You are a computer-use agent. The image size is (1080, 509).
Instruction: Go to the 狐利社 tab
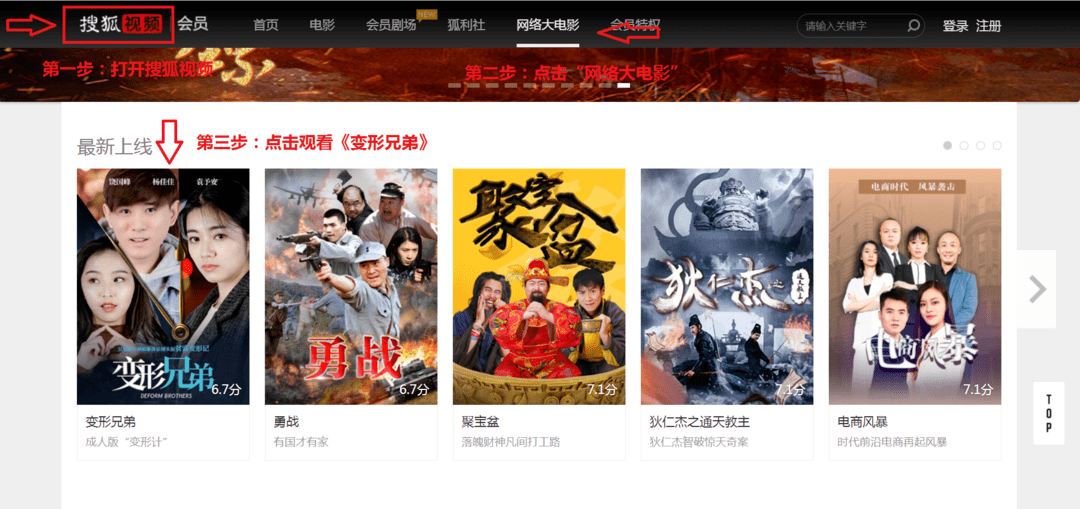[466, 25]
